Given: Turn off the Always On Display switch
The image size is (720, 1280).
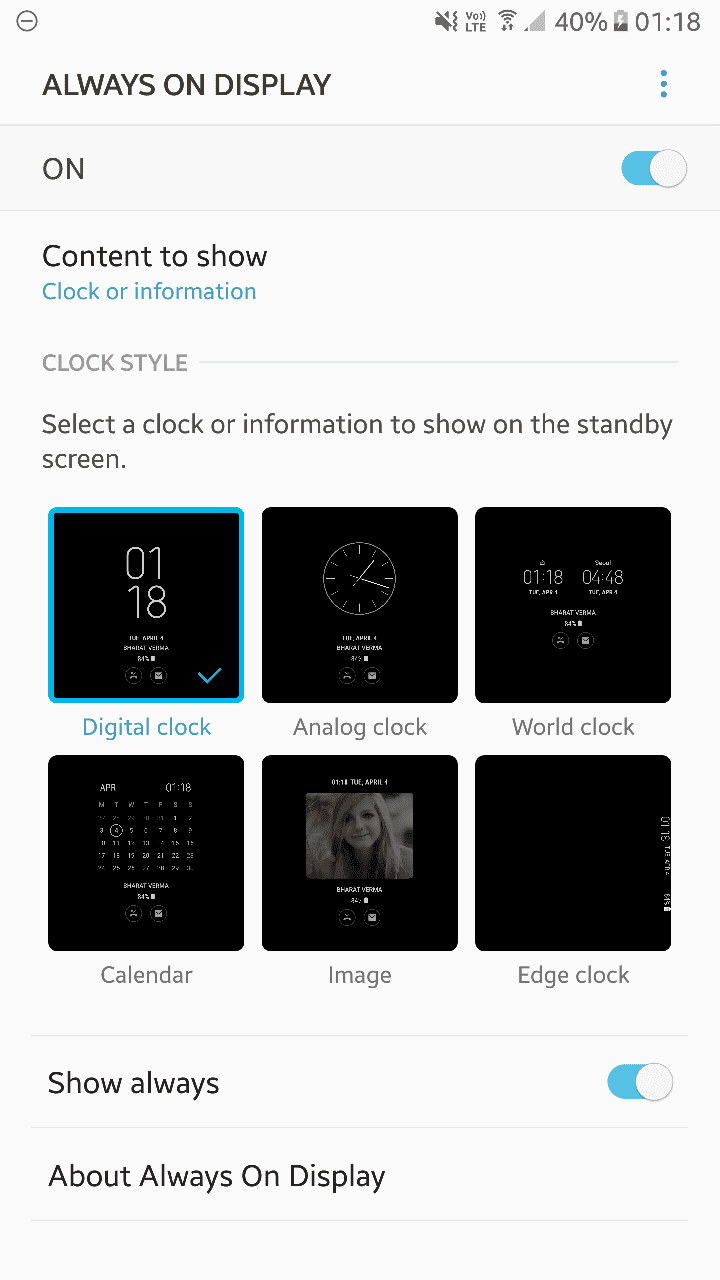Looking at the screenshot, I should pyautogui.click(x=653, y=169).
